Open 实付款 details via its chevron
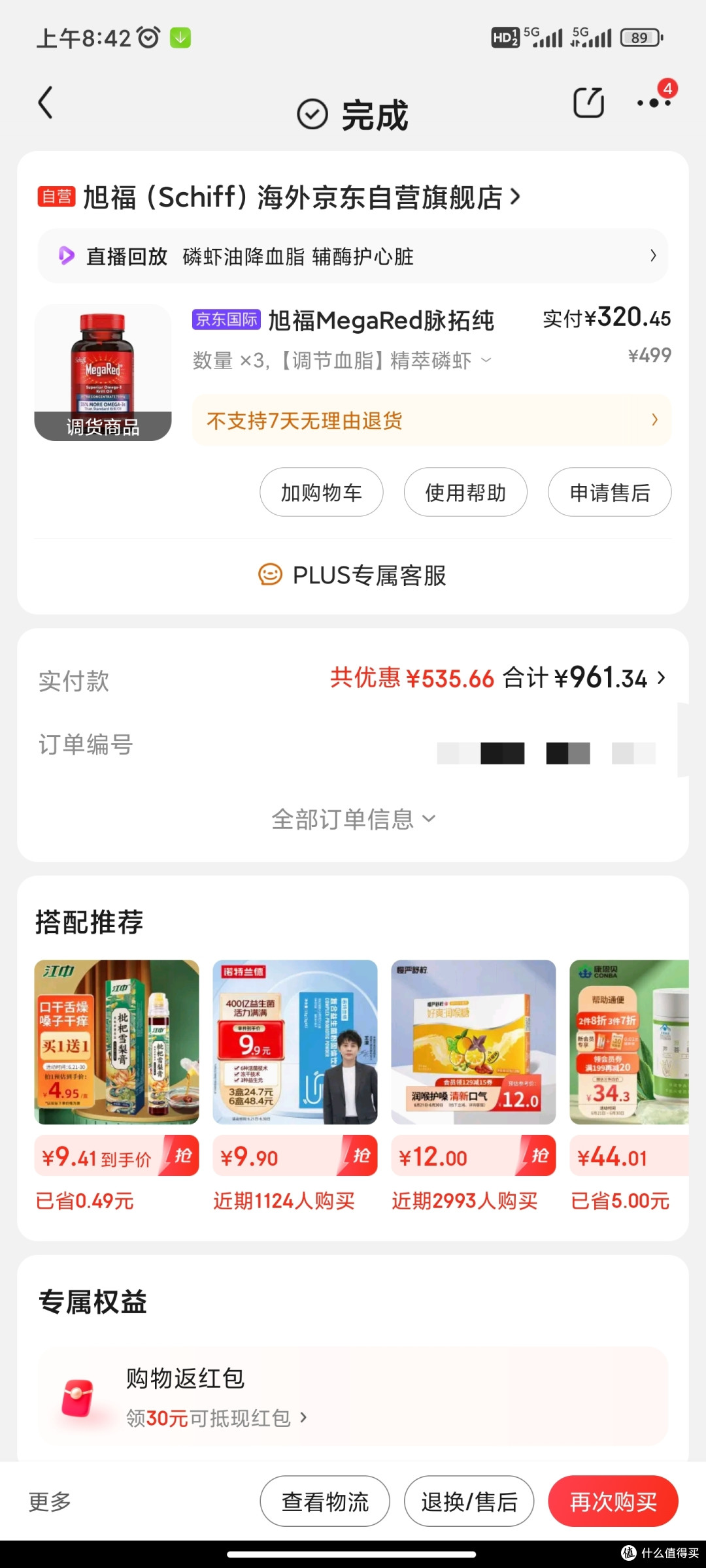 click(662, 678)
